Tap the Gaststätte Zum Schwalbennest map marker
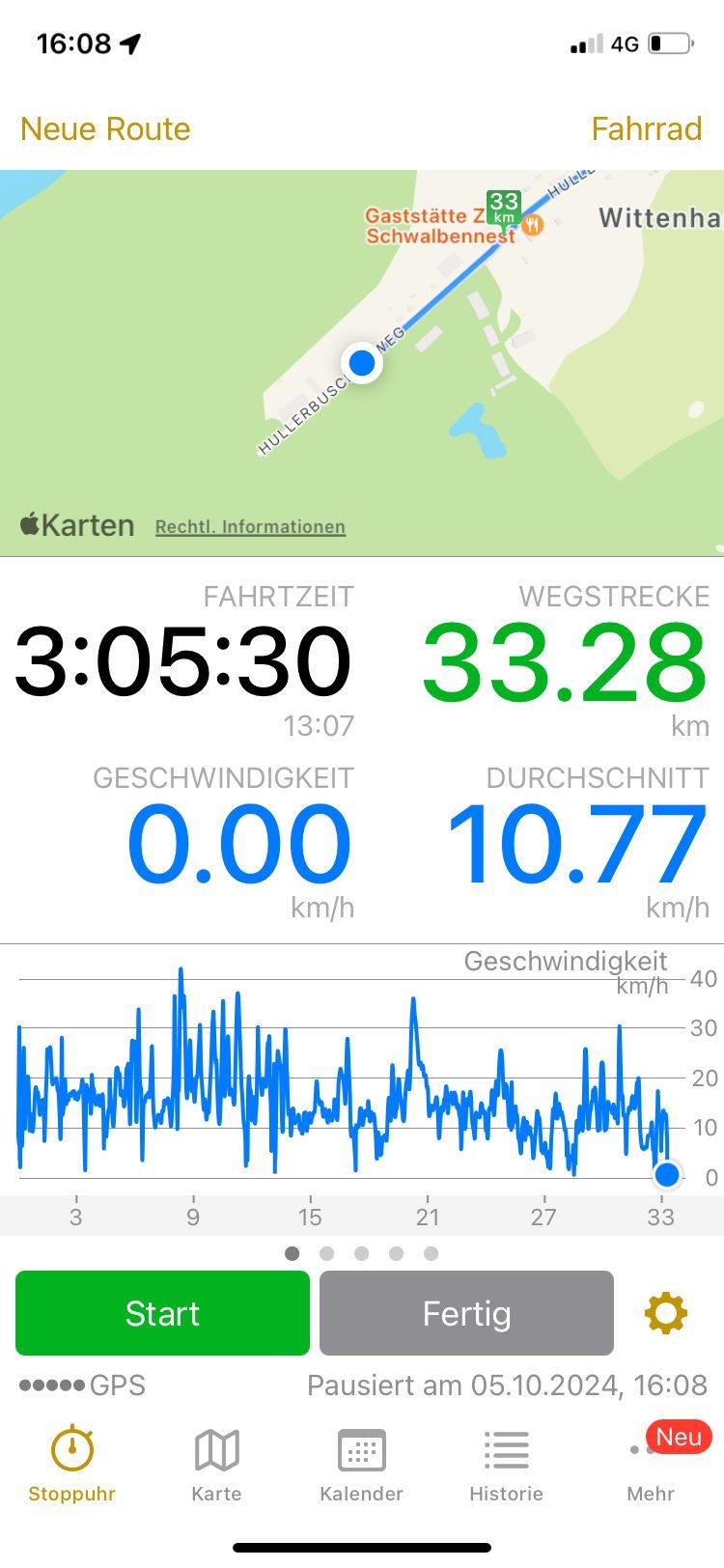 533,226
